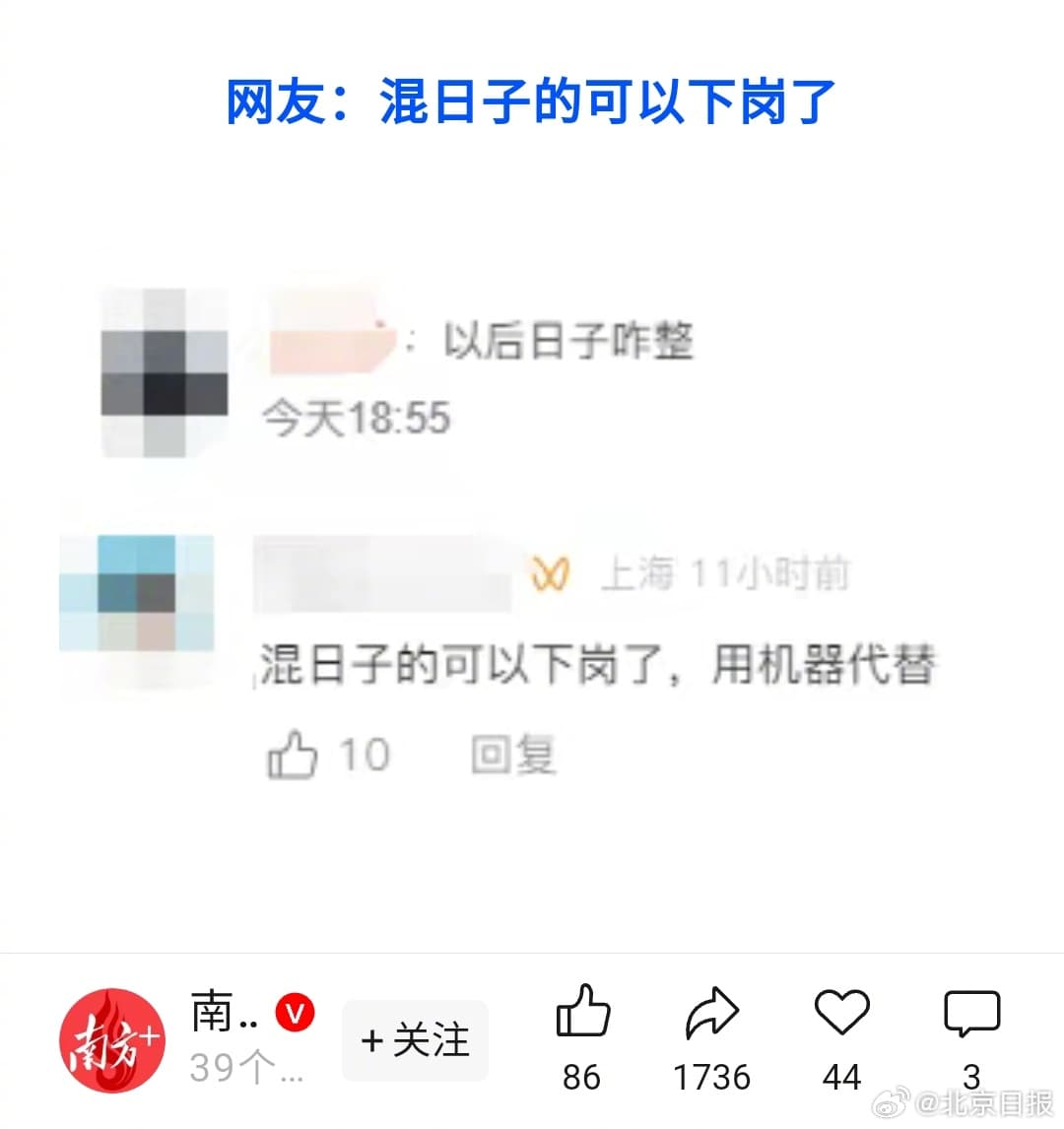Open the 南方+ profile avatar
Viewport: 1064px width, 1129px height.
[112, 1040]
